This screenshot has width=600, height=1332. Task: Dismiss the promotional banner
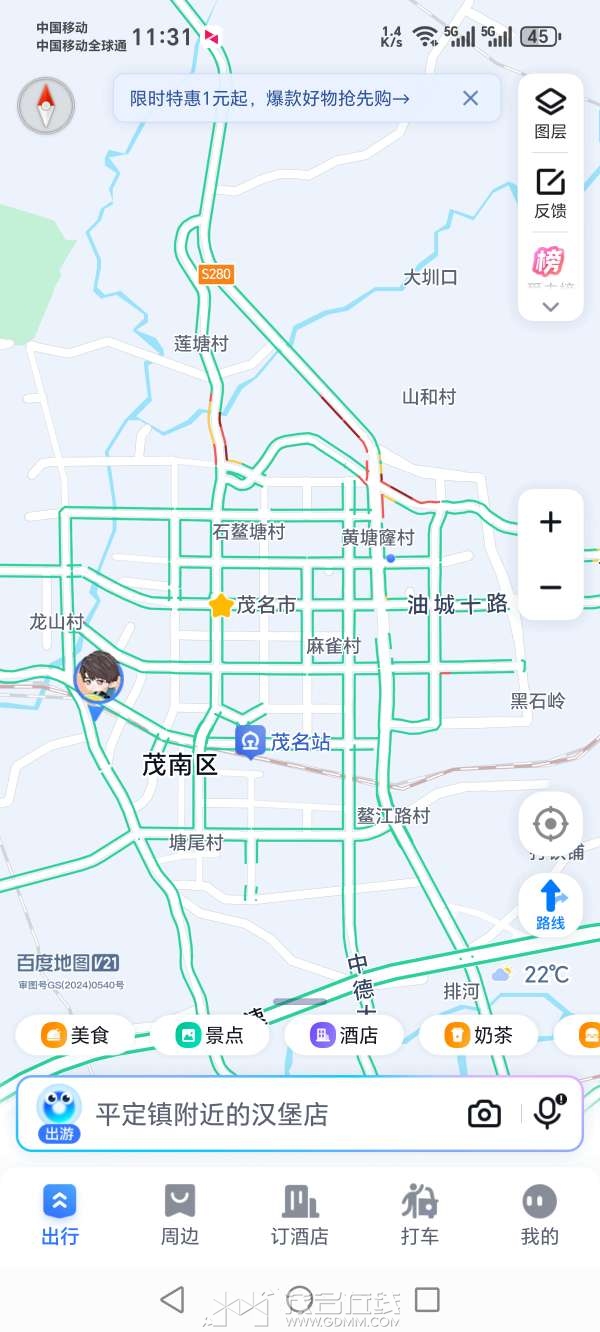coord(470,98)
